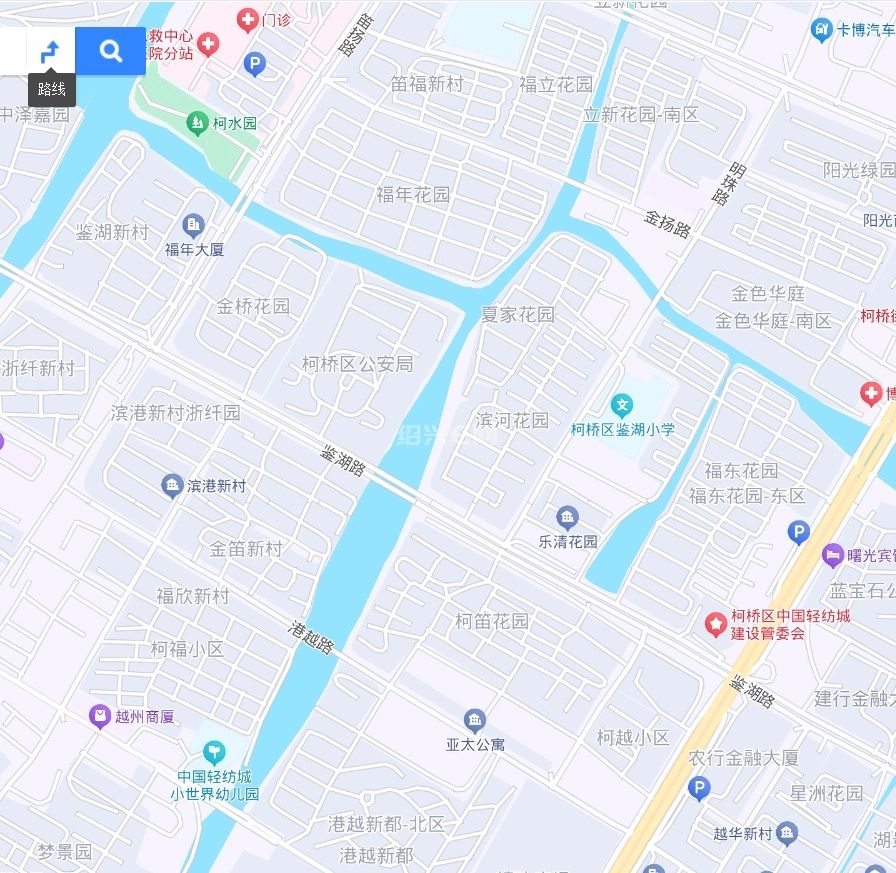Open the 中国轻纺城小世界幼儿园 marker
The width and height of the screenshot is (896, 873).
click(213, 753)
